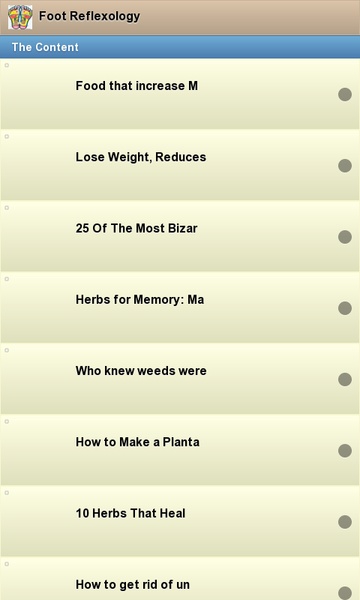Screen dimensions: 360x600
Task: Select '25 Of The Most Bizar' row
Action: [180, 236]
